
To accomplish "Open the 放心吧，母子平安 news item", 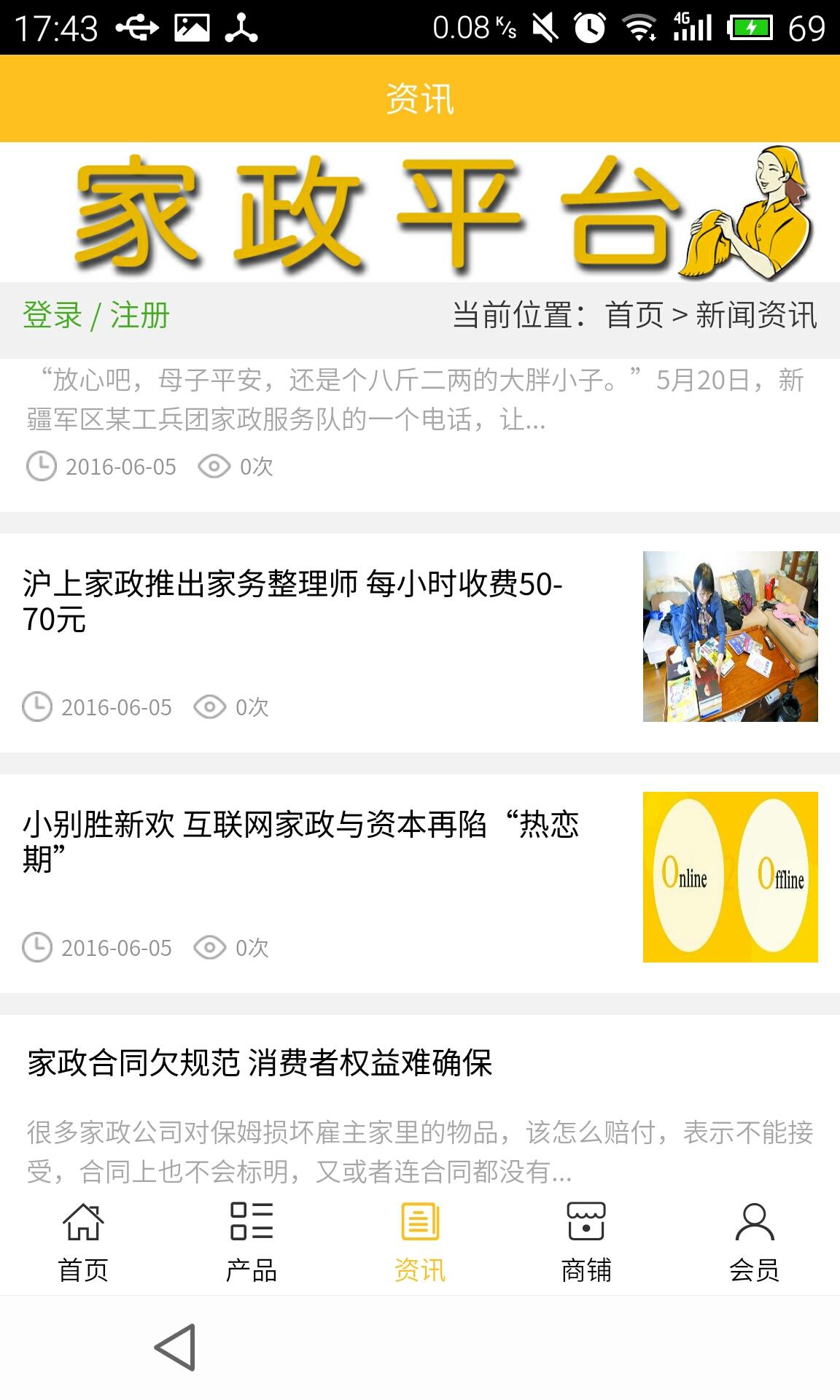I will click(416, 400).
